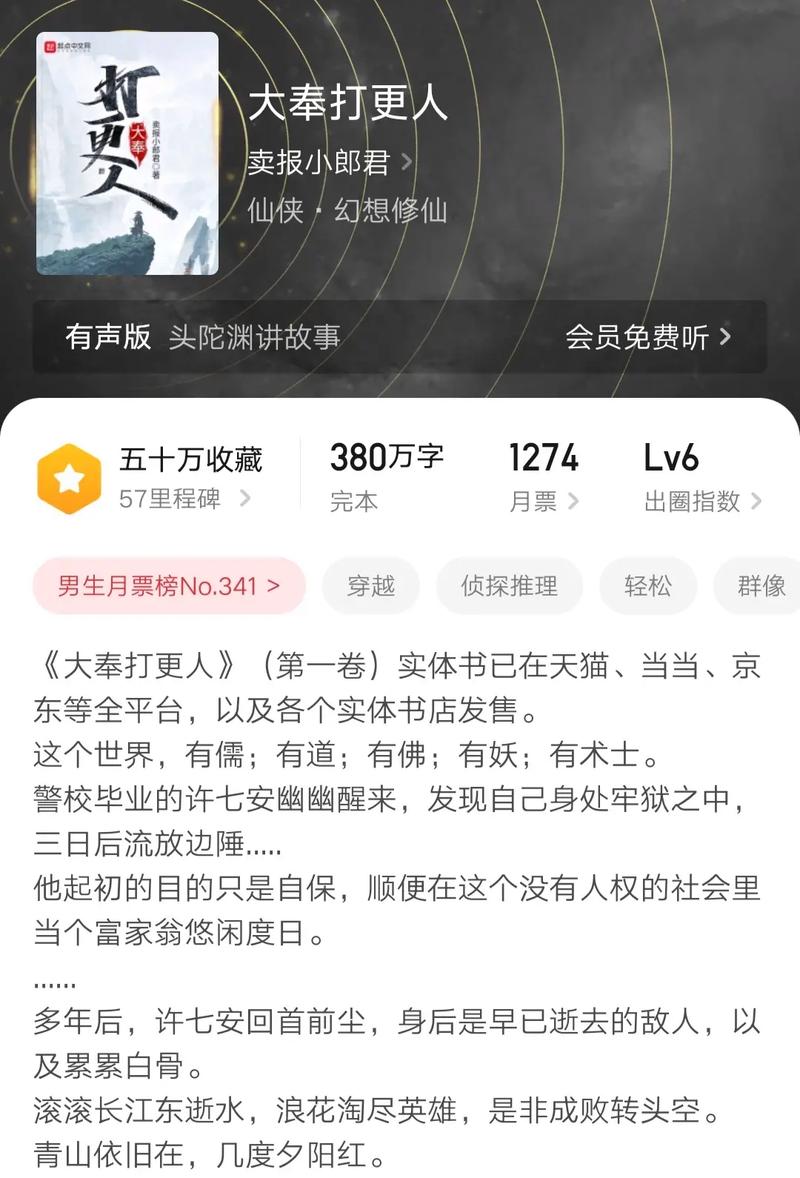Open the 有声版 audiobook banner
Image resolution: width=800 pixels, height=1178 pixels.
click(399, 337)
